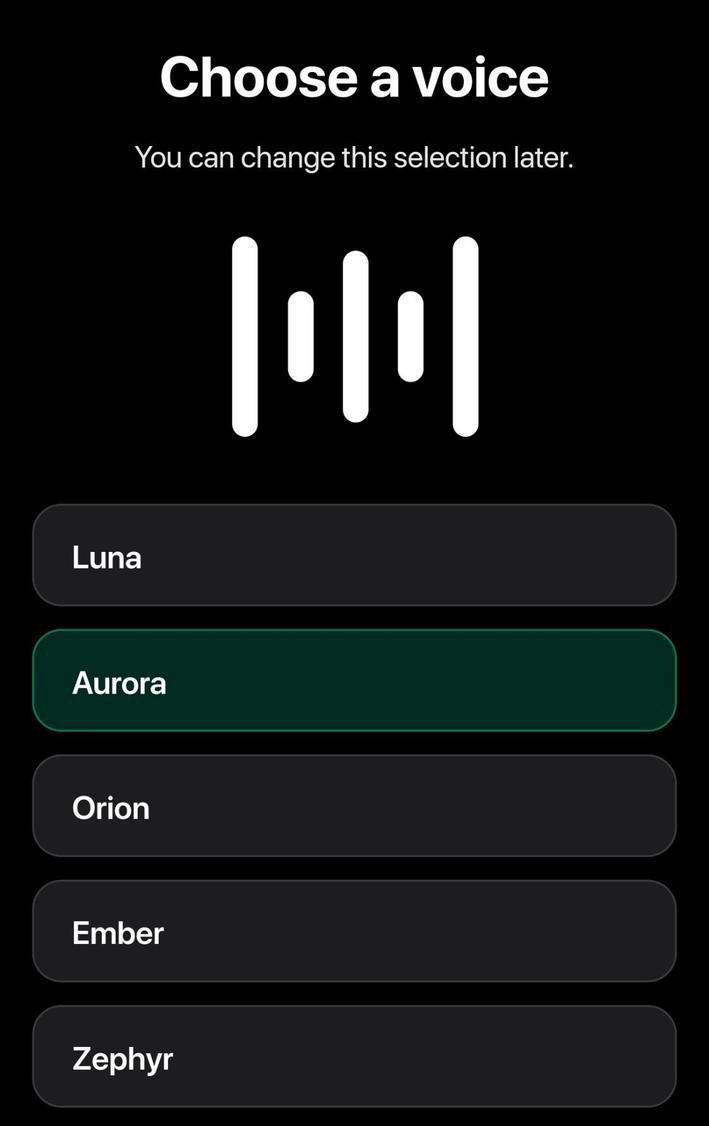709x1126 pixels.
Task: Pick Orion as the voice
Action: pyautogui.click(x=354, y=806)
